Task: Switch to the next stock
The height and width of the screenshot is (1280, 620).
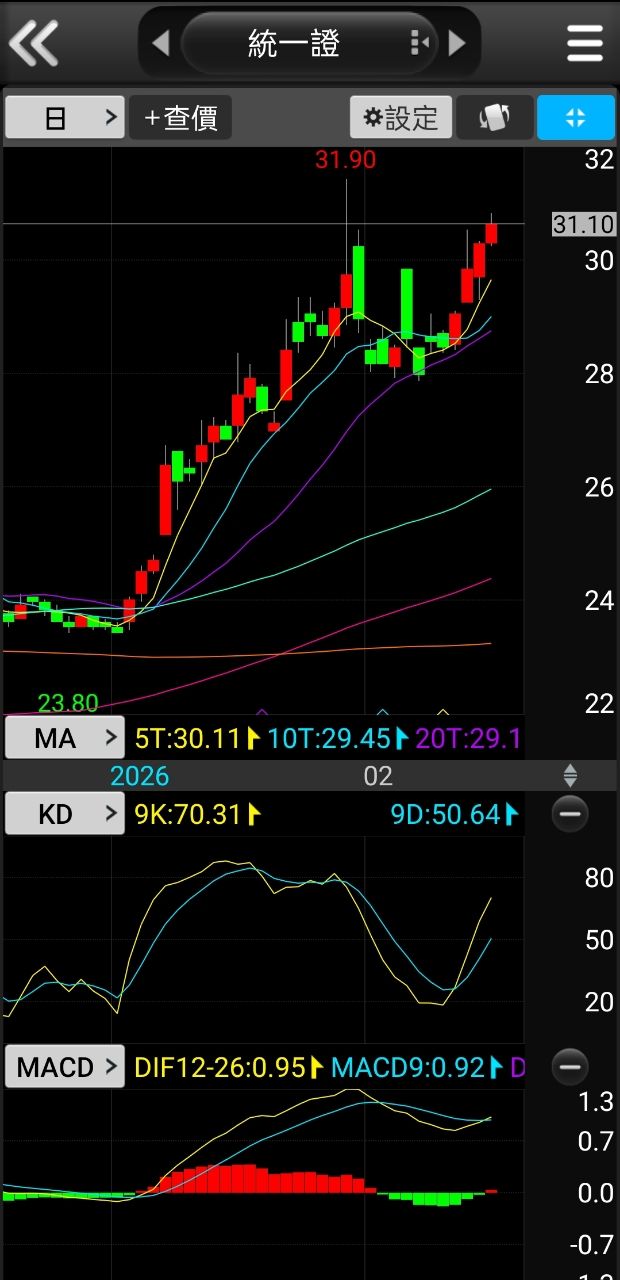Action: pos(457,43)
